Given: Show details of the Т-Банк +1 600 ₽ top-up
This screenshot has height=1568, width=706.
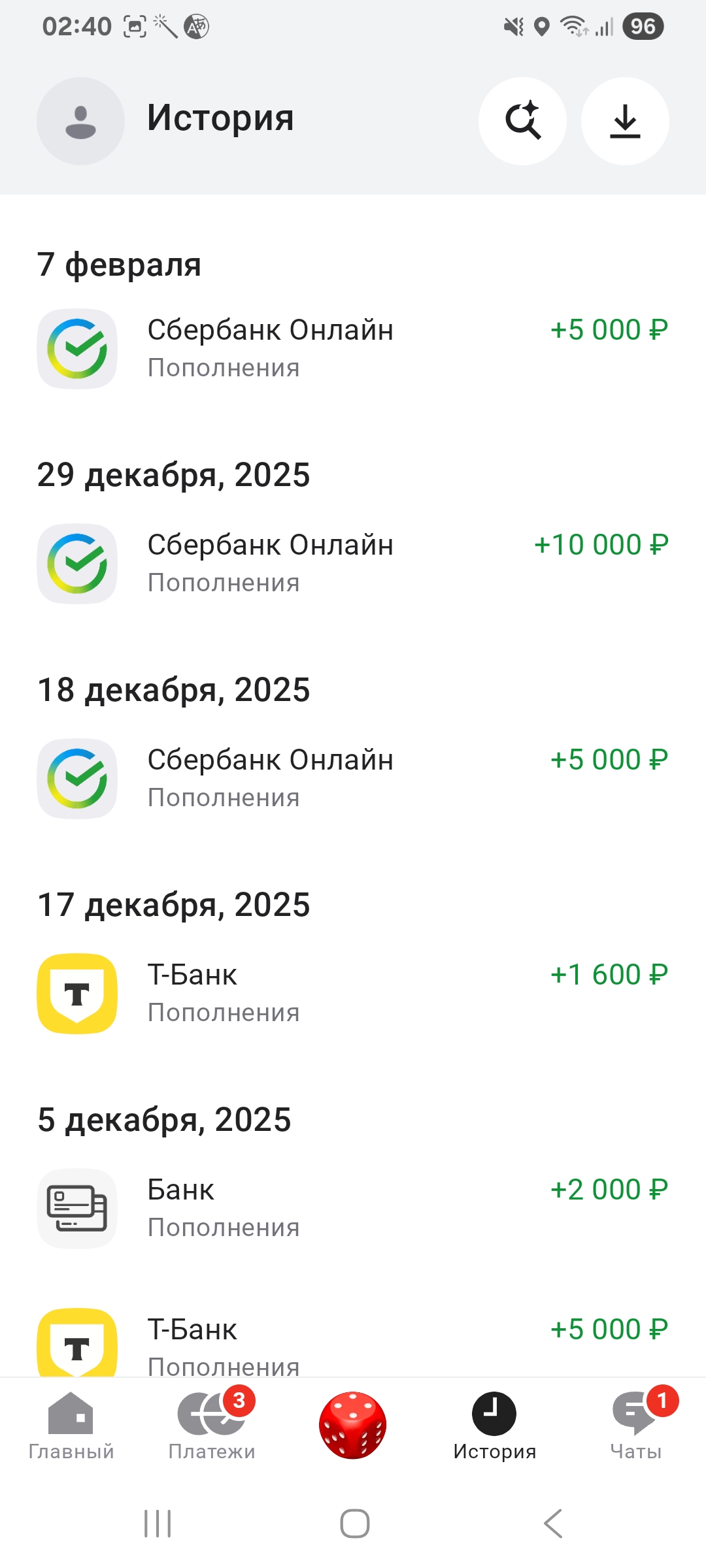Looking at the screenshot, I should tap(353, 993).
